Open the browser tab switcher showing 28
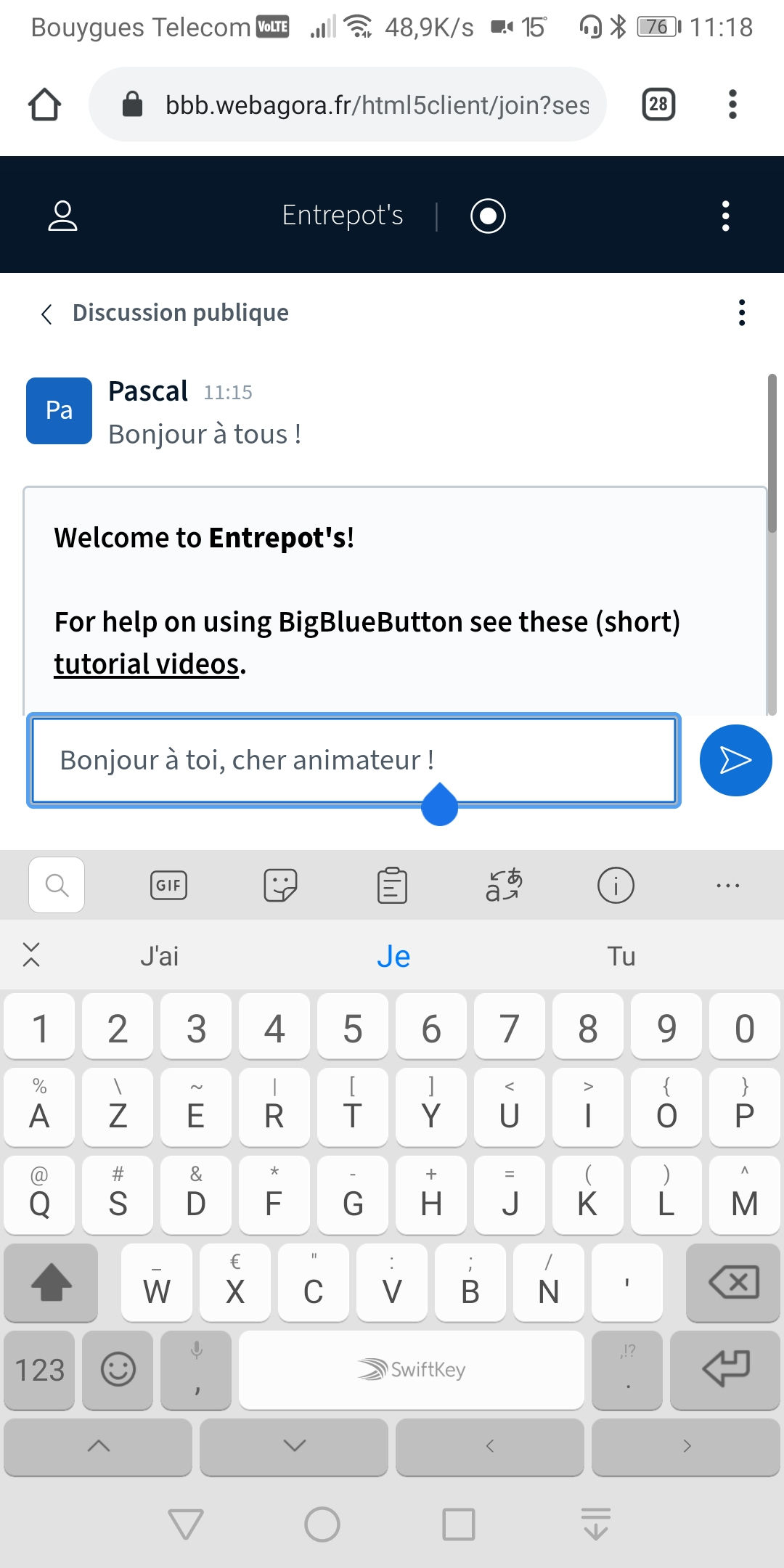Screen dimensions: 784x1568 coord(658,105)
